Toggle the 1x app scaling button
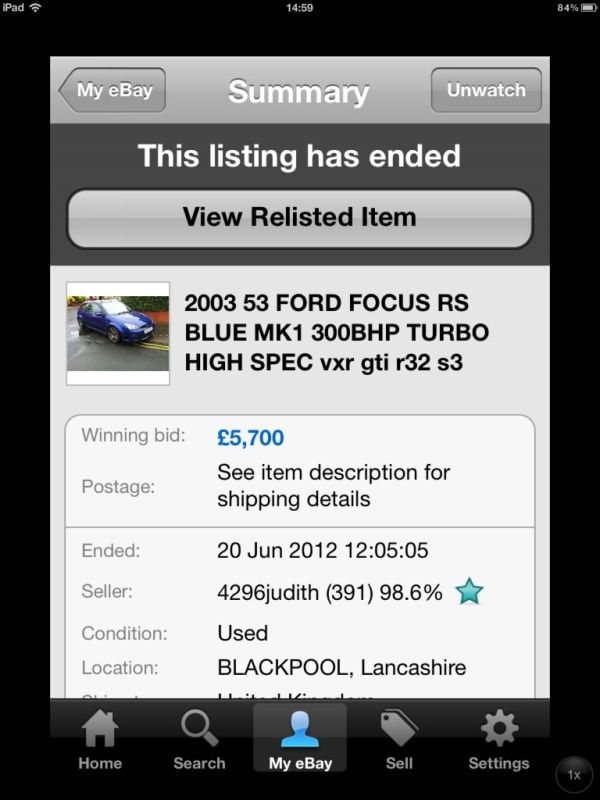This screenshot has width=600, height=800. (574, 774)
